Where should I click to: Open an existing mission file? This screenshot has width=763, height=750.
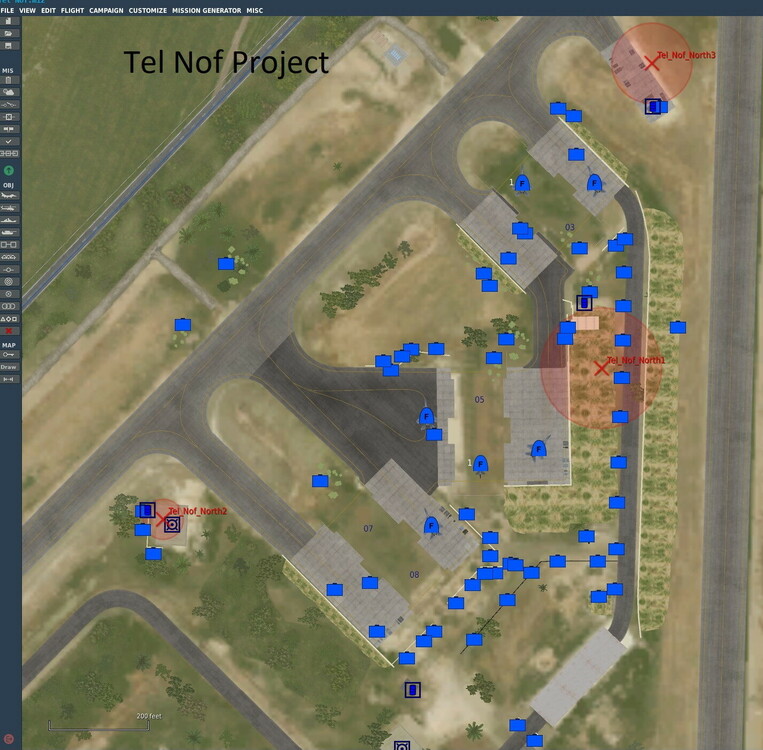coord(9,34)
